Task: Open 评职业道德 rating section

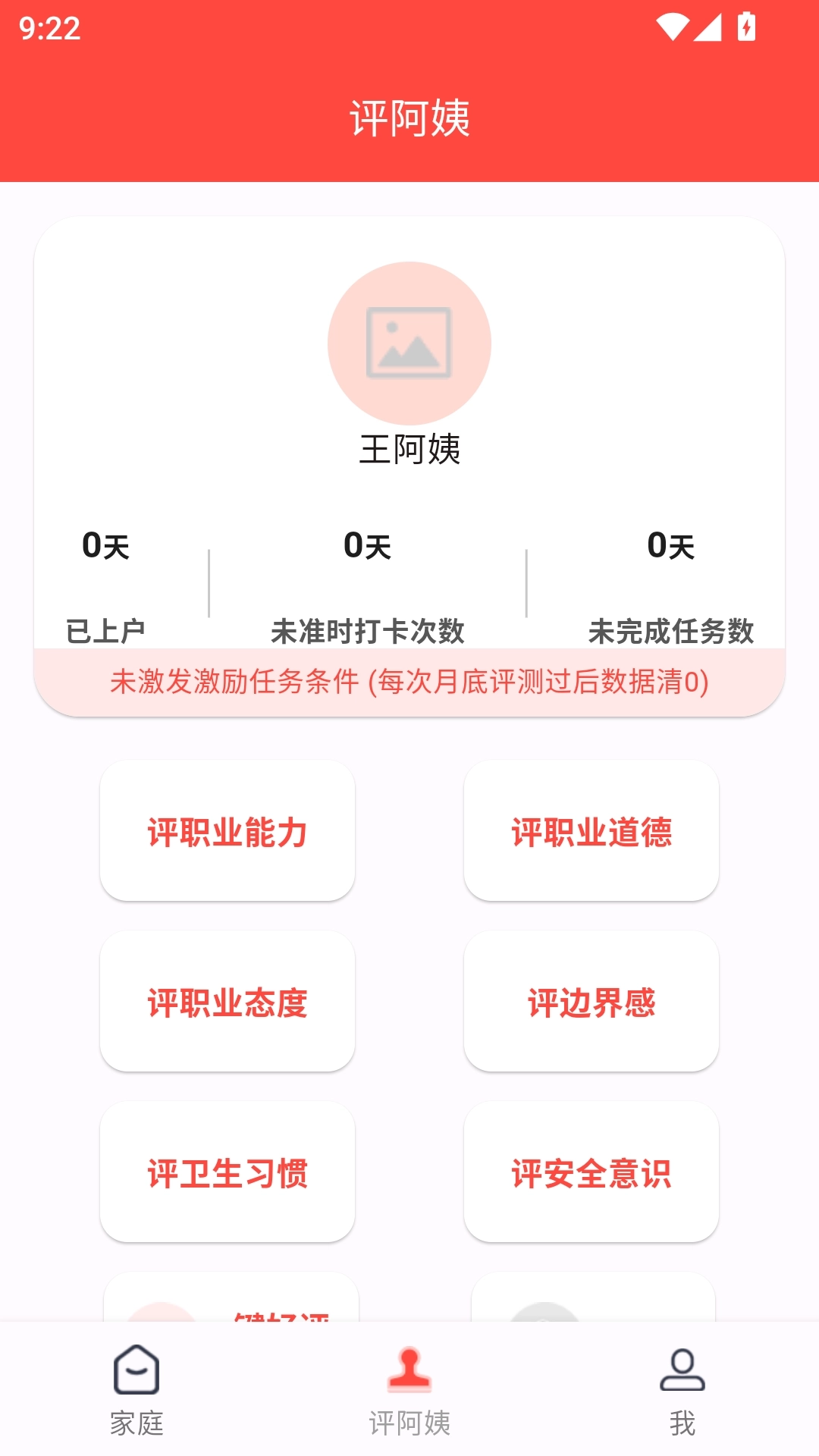Action: pos(592,832)
